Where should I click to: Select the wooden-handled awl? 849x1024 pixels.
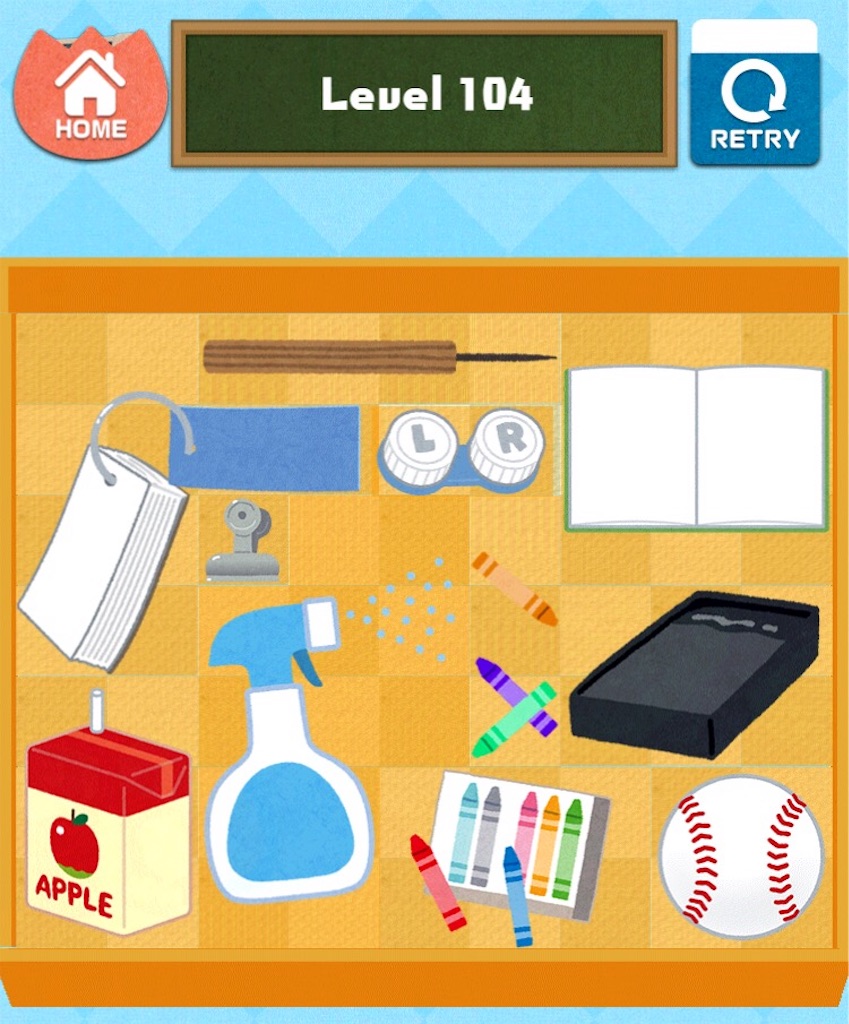[330, 357]
